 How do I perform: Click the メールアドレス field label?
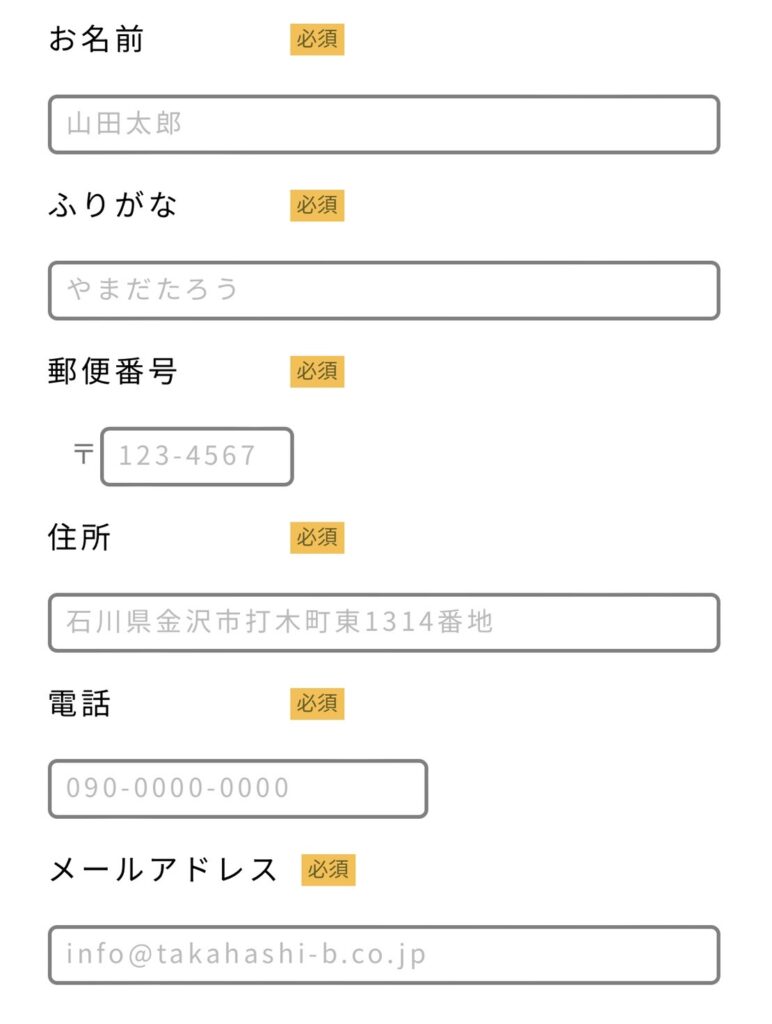165,870
